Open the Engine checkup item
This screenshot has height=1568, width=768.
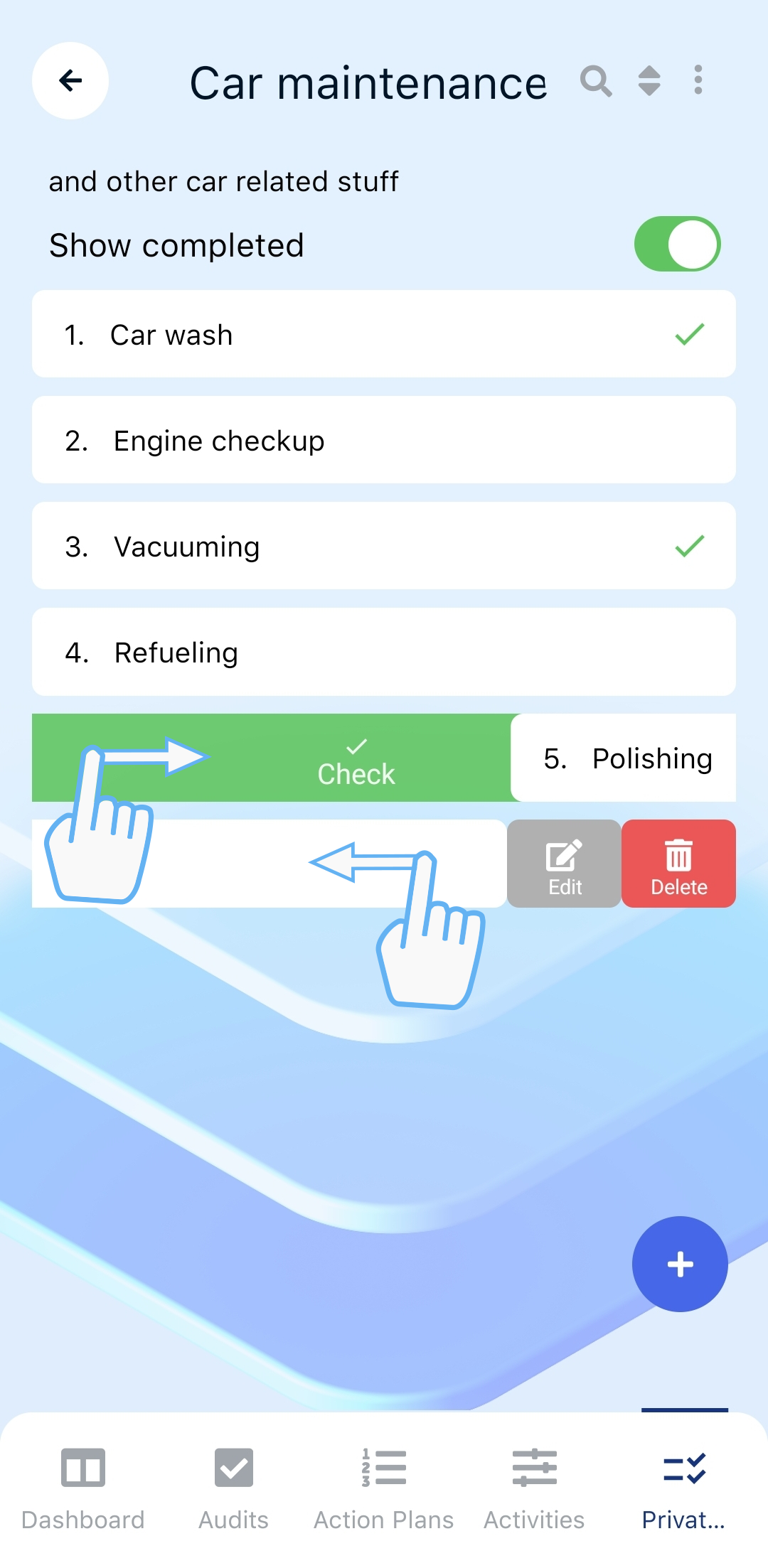[x=384, y=440]
